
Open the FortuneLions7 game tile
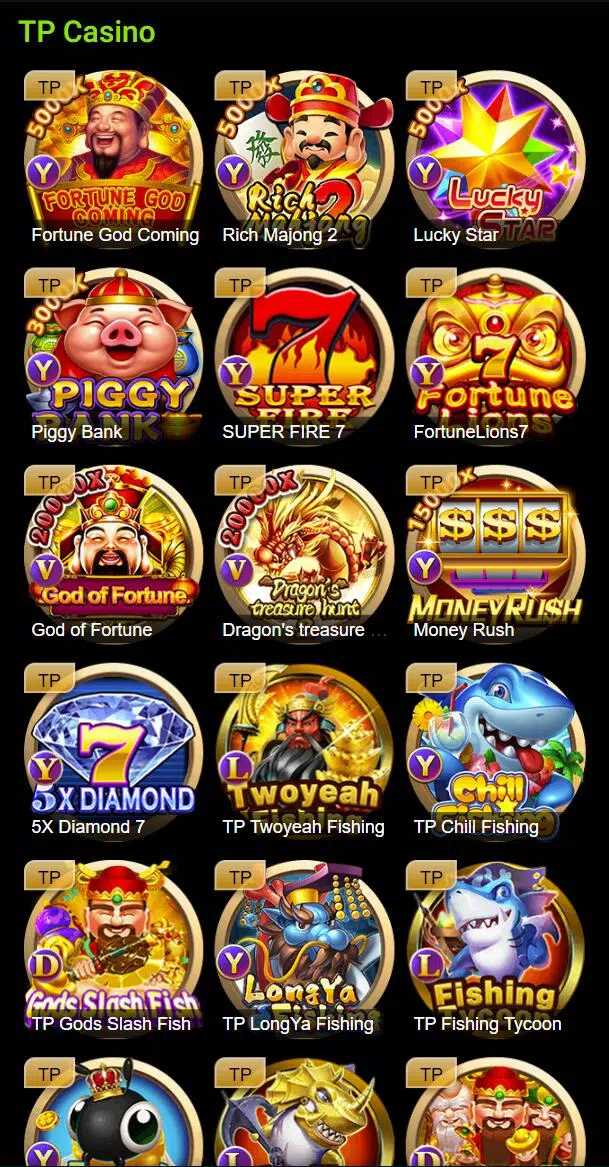coord(495,355)
